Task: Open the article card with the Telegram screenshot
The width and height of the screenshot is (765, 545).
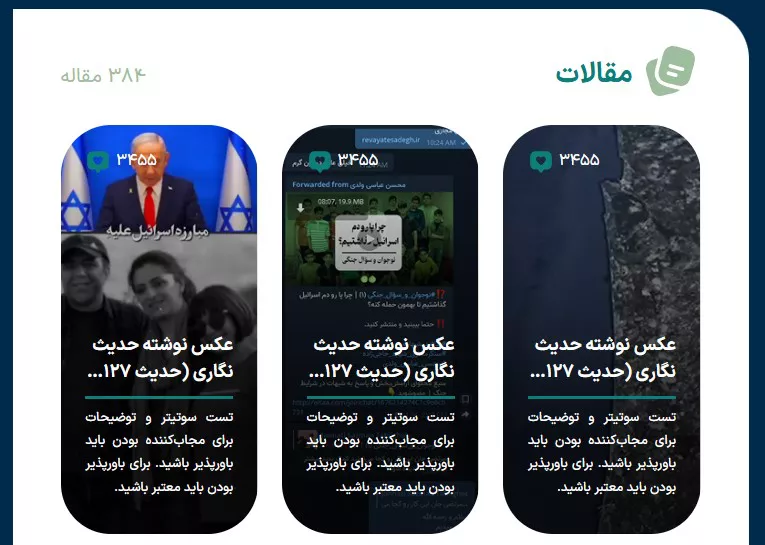Action: point(380,330)
